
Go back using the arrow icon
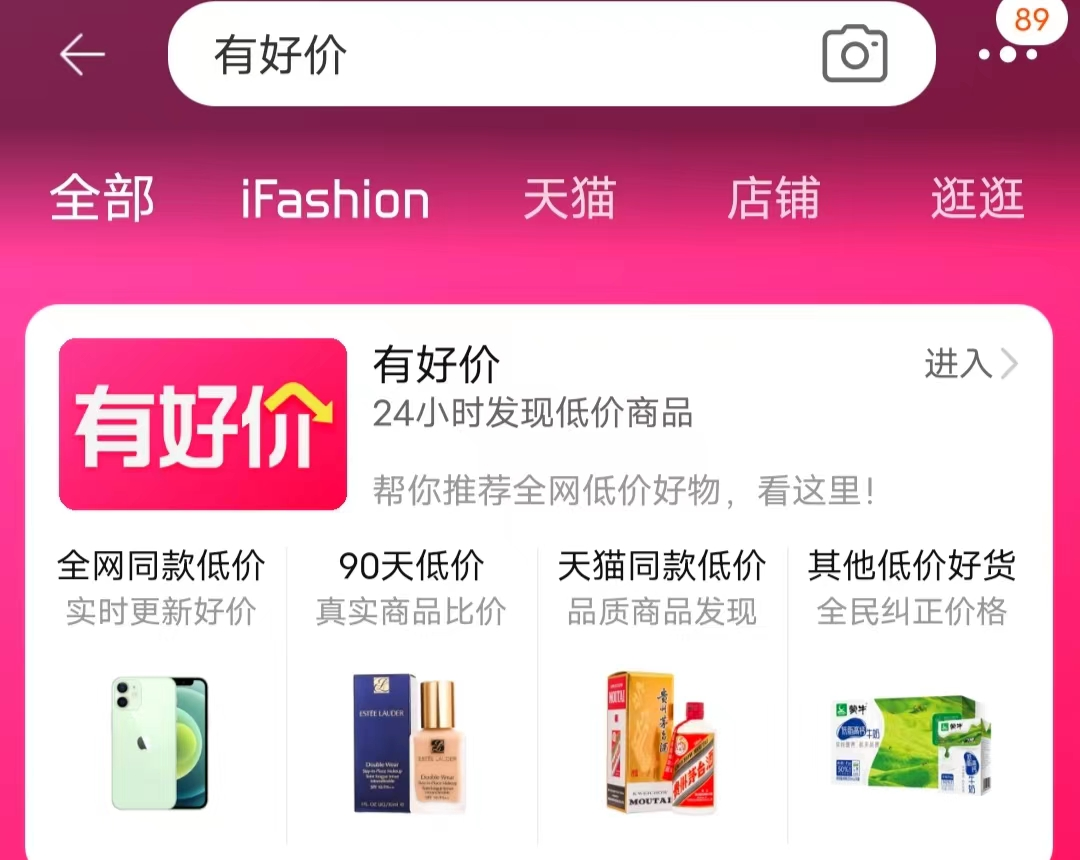coord(82,55)
